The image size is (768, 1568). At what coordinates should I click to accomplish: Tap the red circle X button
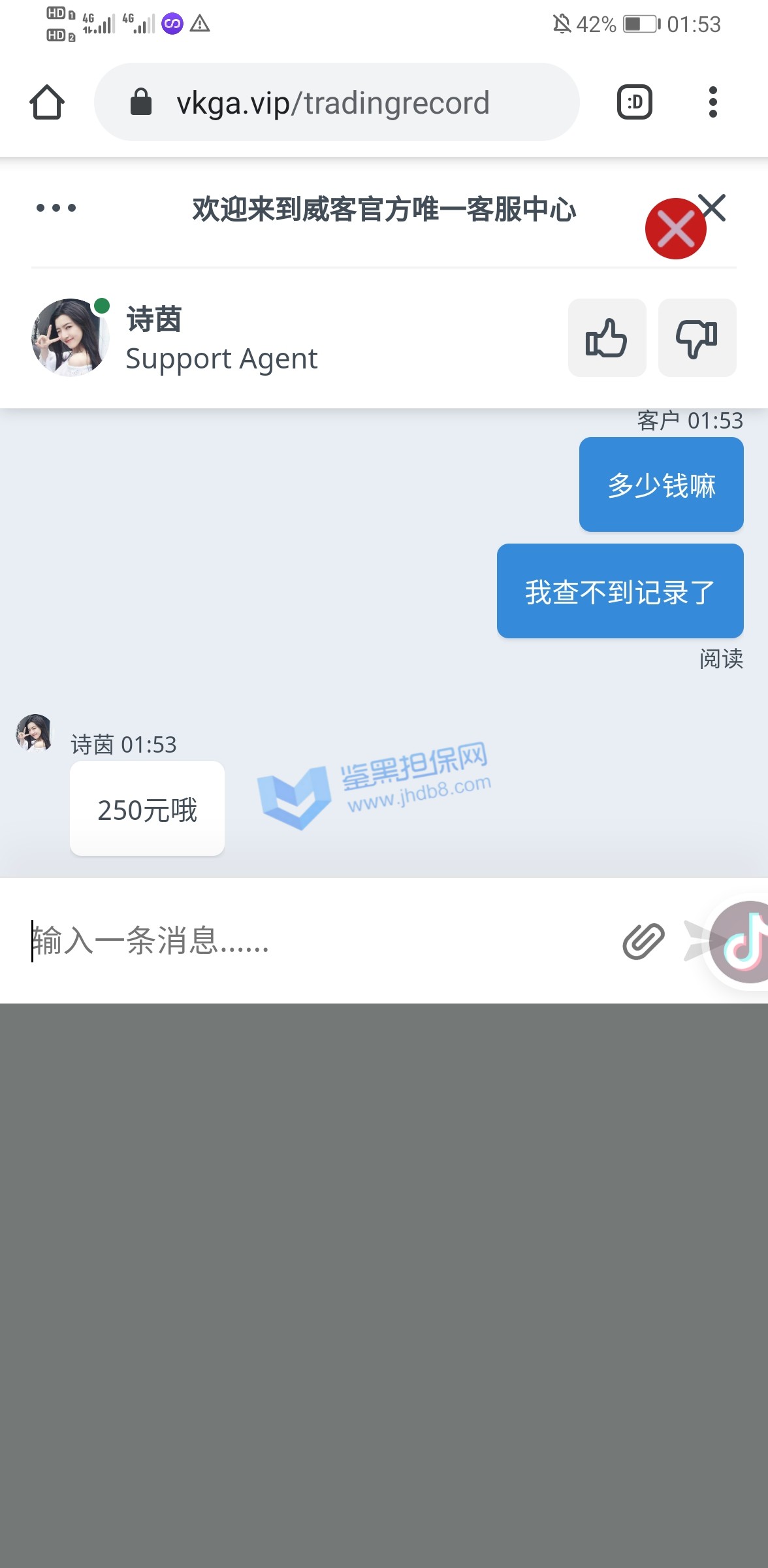pos(675,229)
